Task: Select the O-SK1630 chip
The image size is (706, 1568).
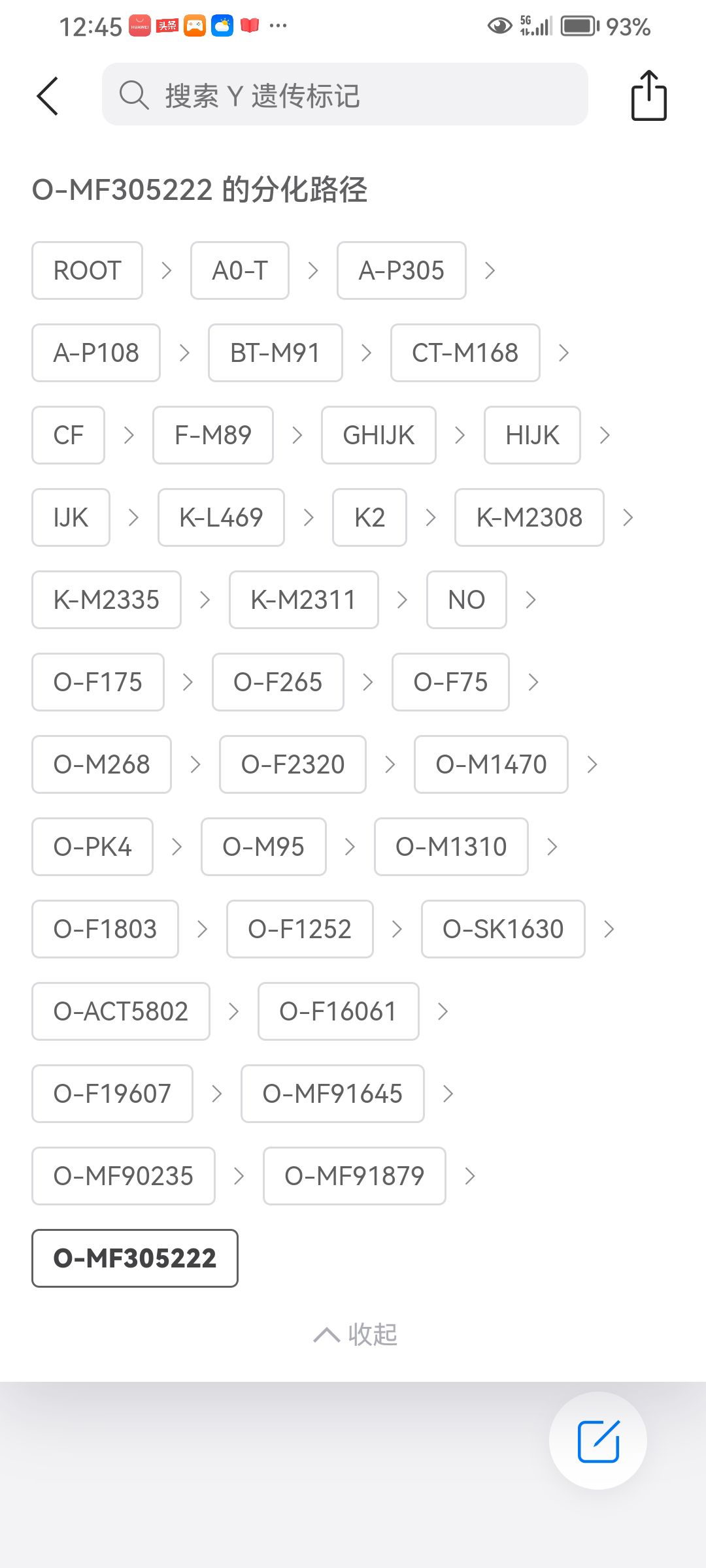Action: pos(503,929)
